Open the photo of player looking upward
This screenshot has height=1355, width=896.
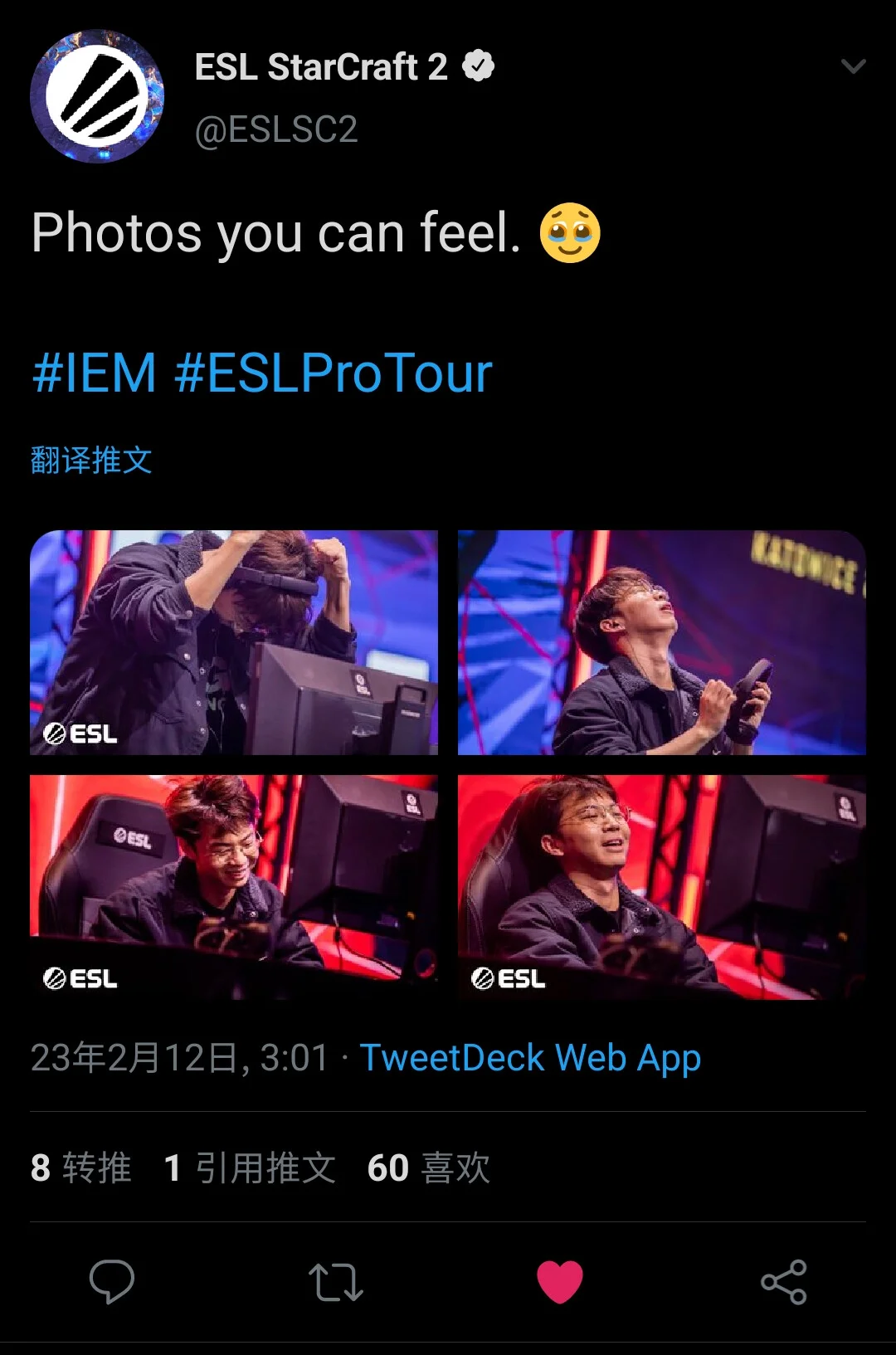661,642
